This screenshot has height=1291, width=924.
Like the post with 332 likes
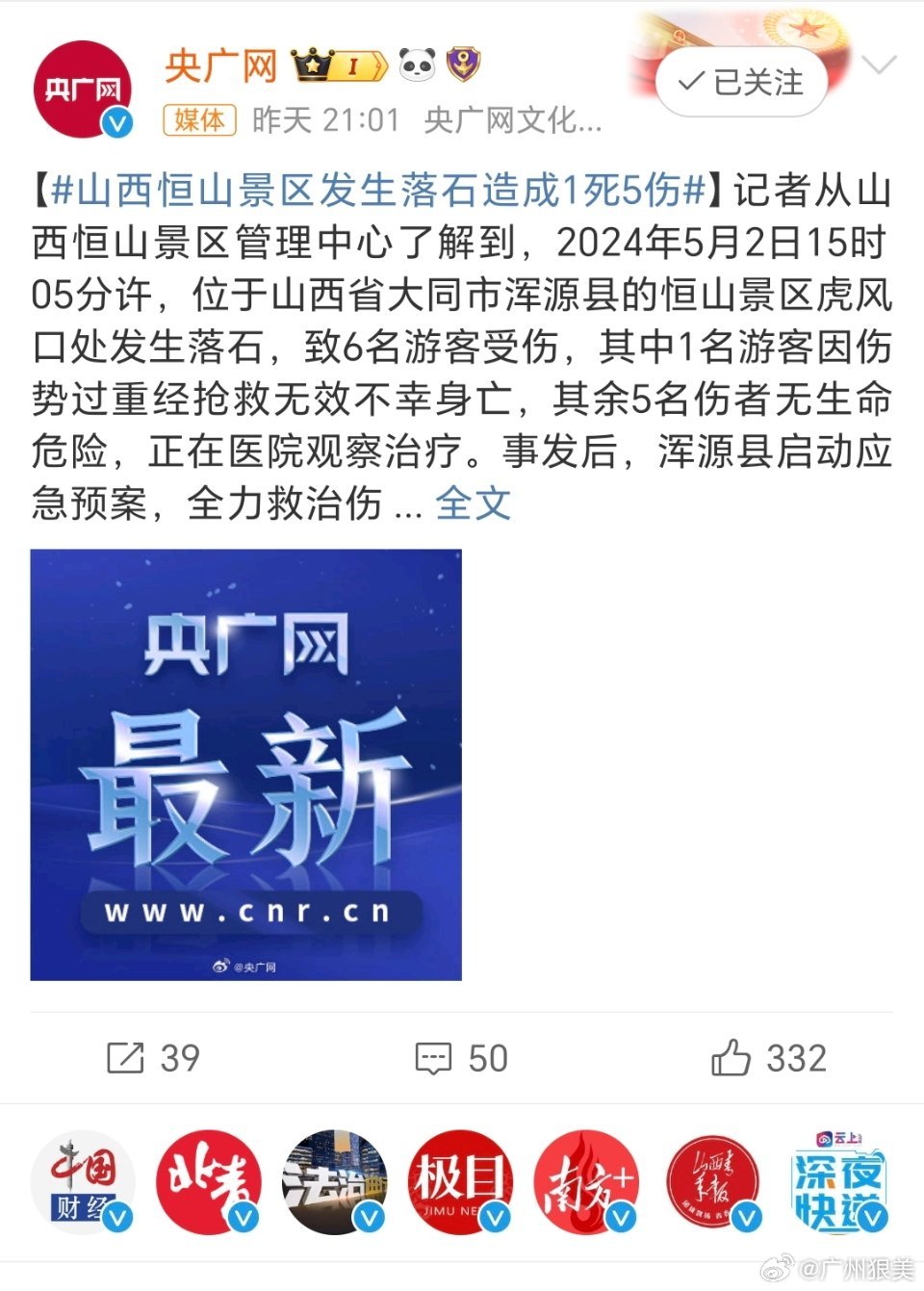pyautogui.click(x=768, y=1058)
